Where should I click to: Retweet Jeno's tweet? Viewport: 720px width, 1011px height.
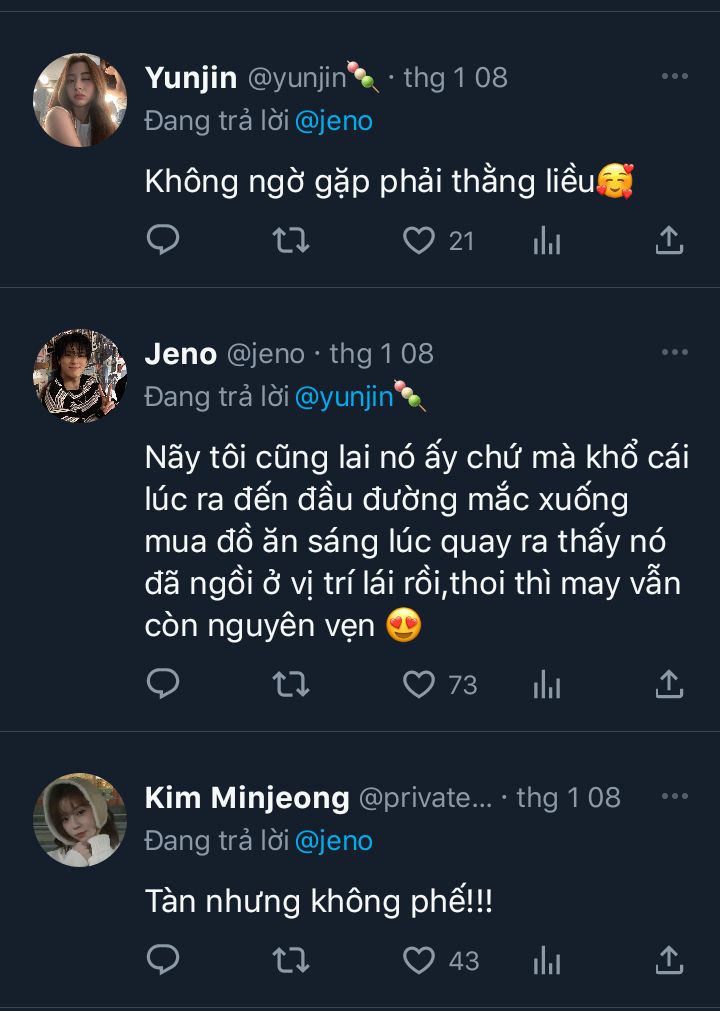click(291, 684)
